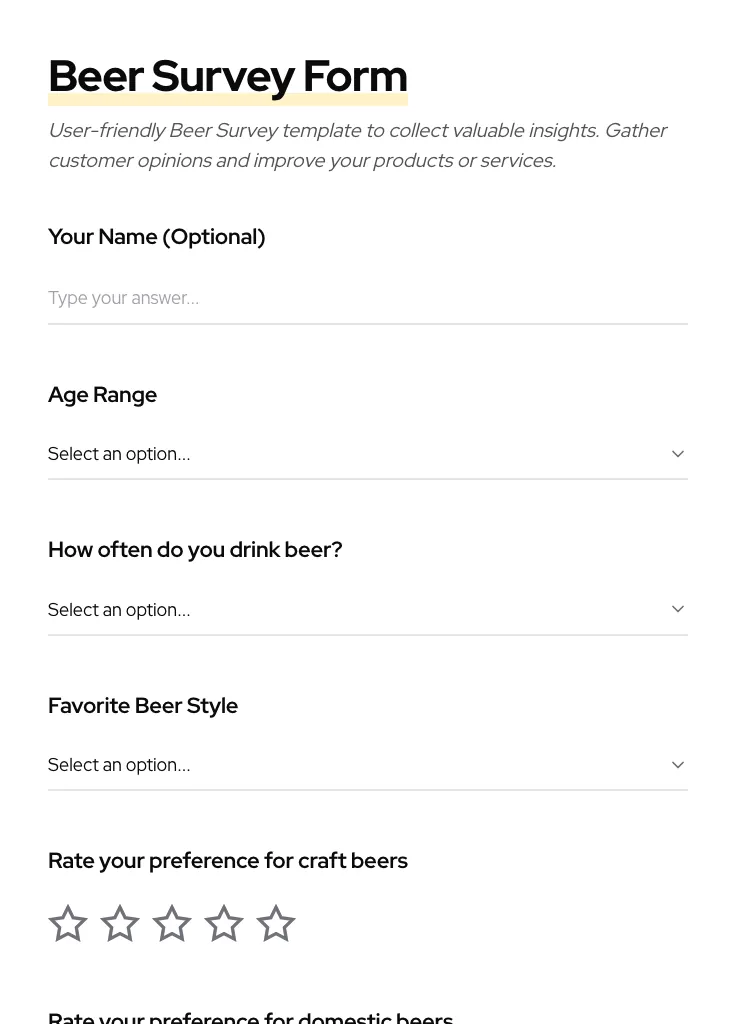Click the Beer Survey Form title
Screen dimensions: 736x1024
[x=228, y=75]
